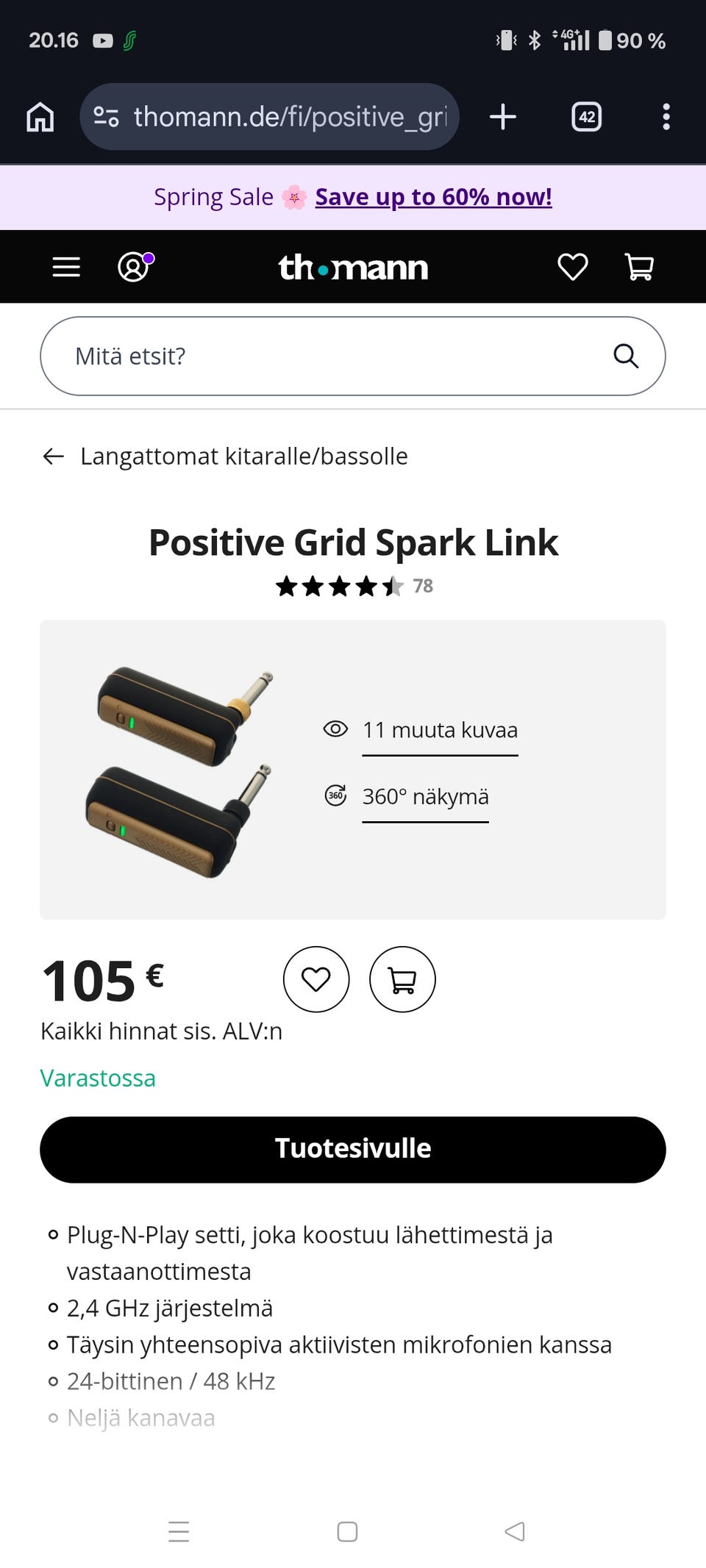Tap the site permissions icon in the address bar
Viewport: 706px width, 1568px height.
(x=107, y=116)
